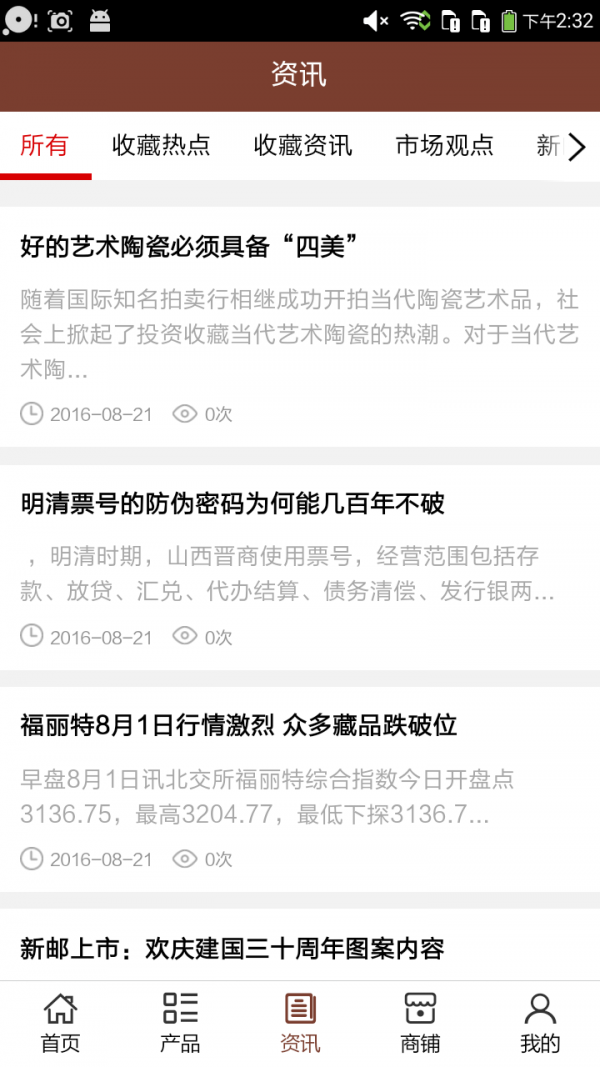The image size is (600, 1067).
Task: Go to the 首页 home tab
Action: tap(60, 1023)
